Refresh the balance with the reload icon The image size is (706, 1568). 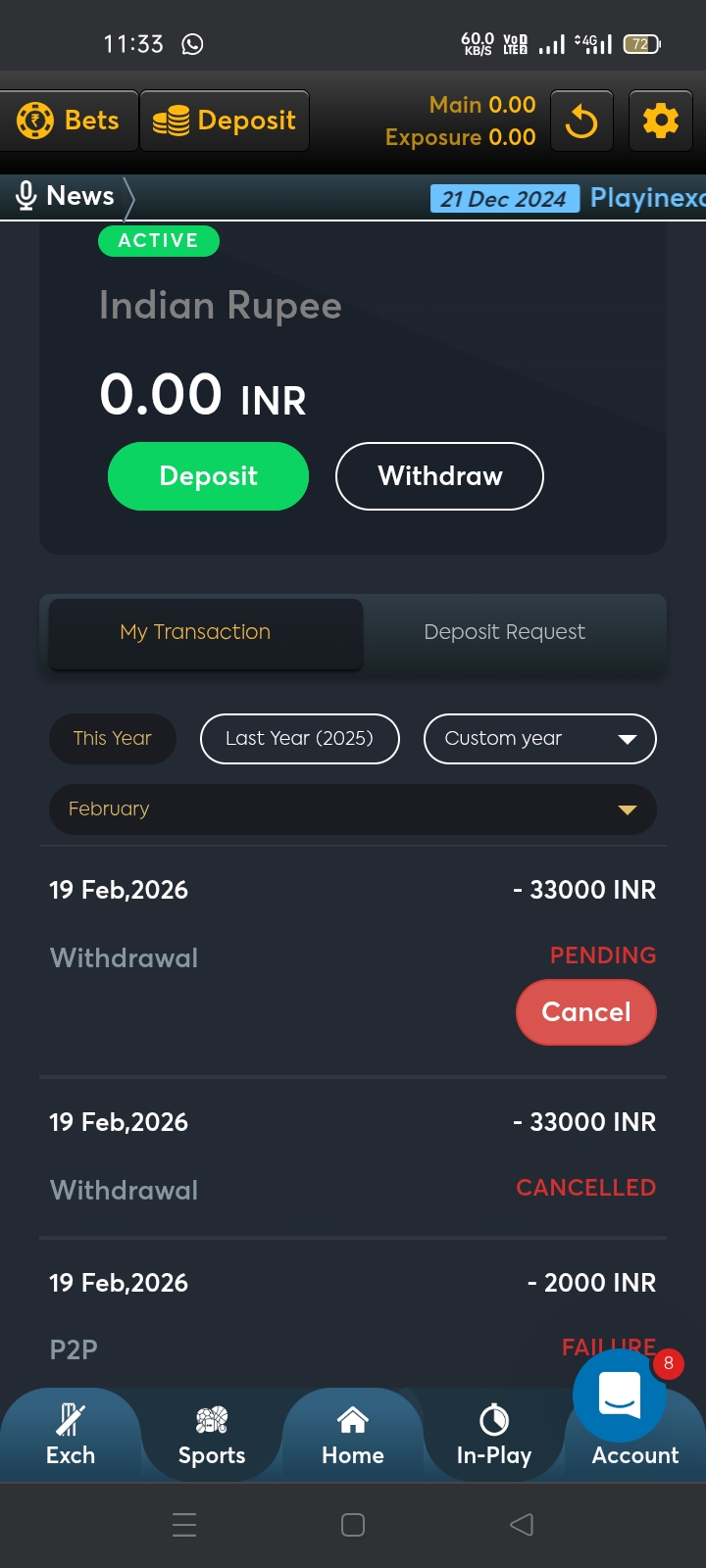(x=581, y=122)
